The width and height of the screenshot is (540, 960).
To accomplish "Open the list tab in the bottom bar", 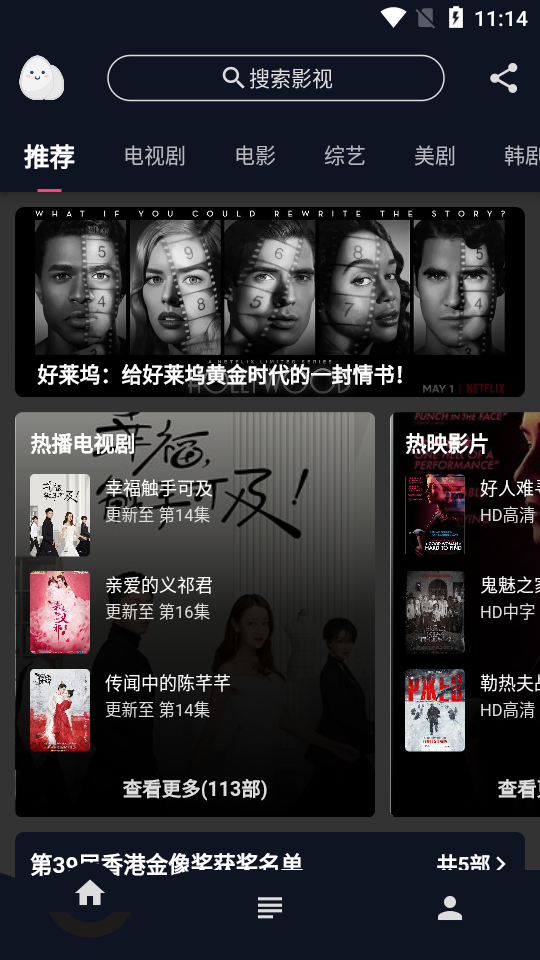I will (x=270, y=907).
